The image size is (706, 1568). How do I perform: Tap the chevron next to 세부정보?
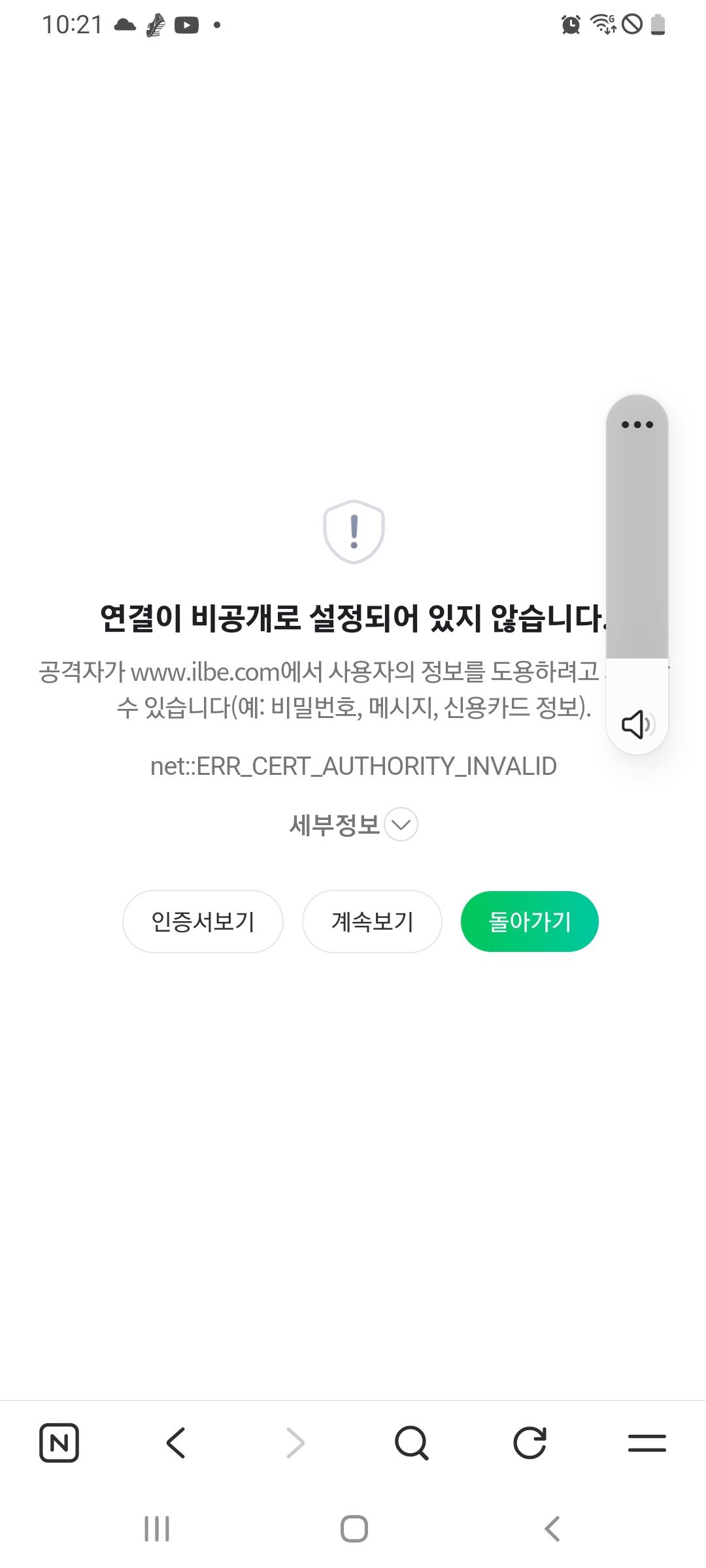399,825
